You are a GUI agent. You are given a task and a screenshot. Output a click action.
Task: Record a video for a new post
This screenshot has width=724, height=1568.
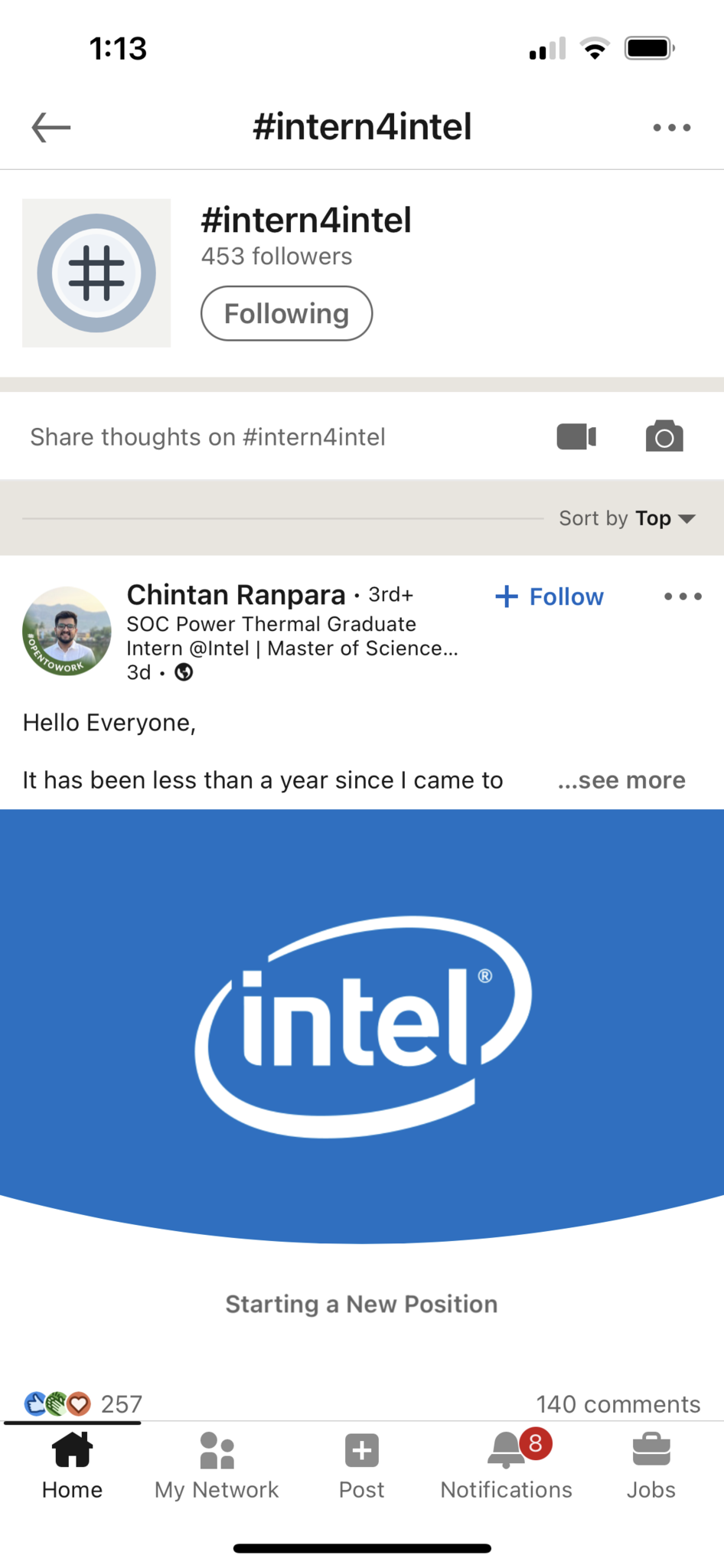click(576, 436)
